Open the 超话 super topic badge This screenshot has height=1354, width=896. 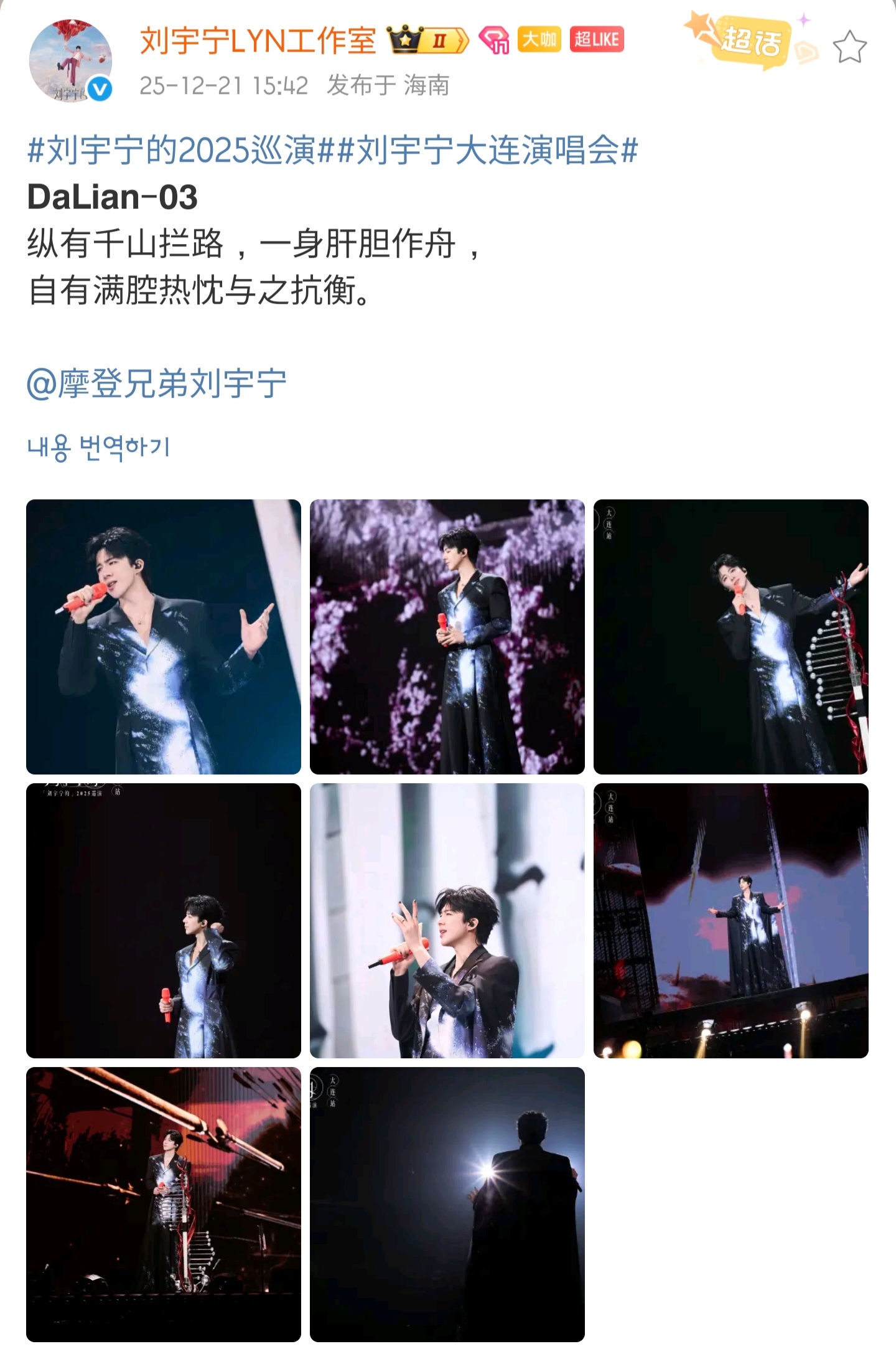[752, 41]
